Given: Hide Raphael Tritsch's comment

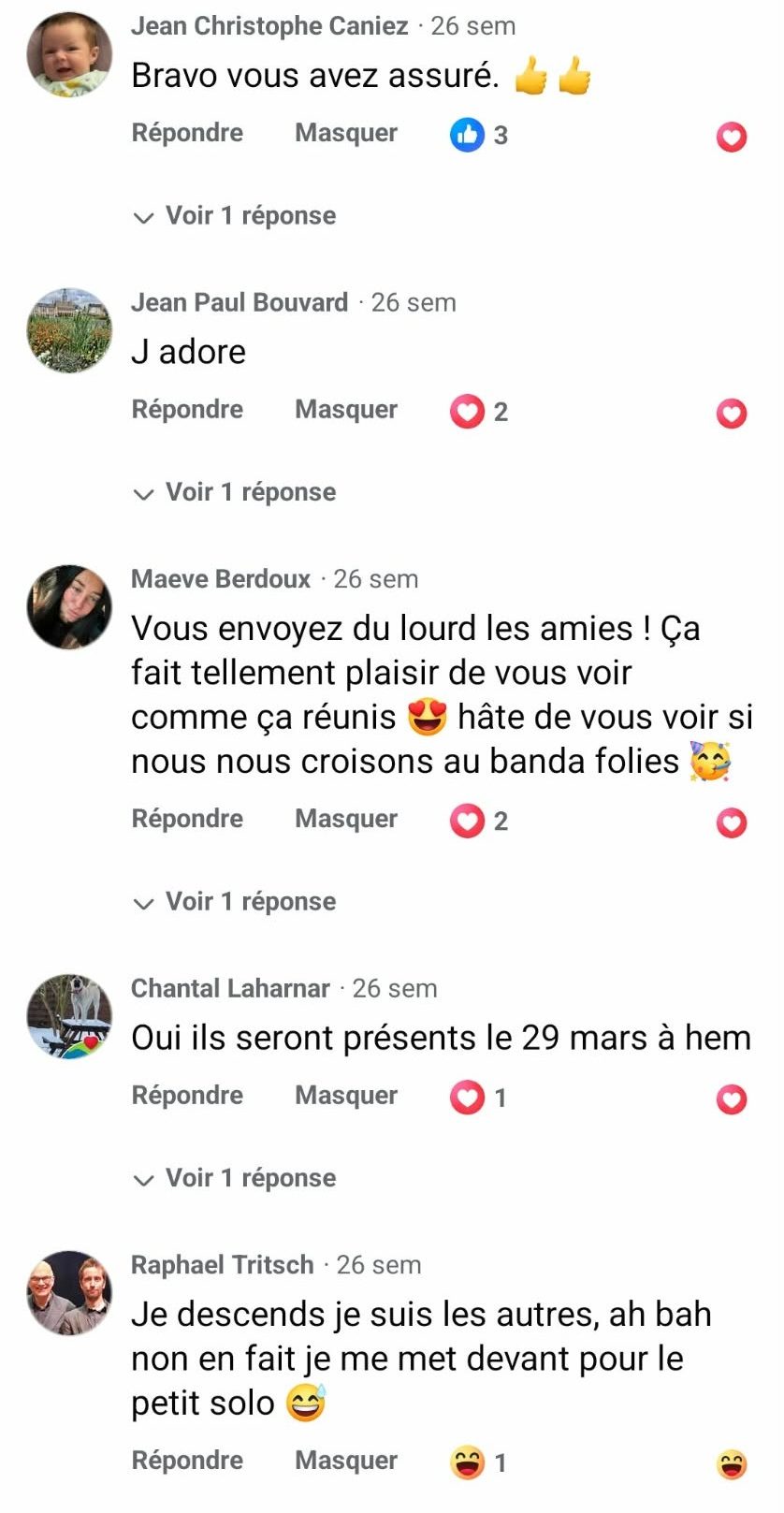Looking at the screenshot, I should (346, 1461).
